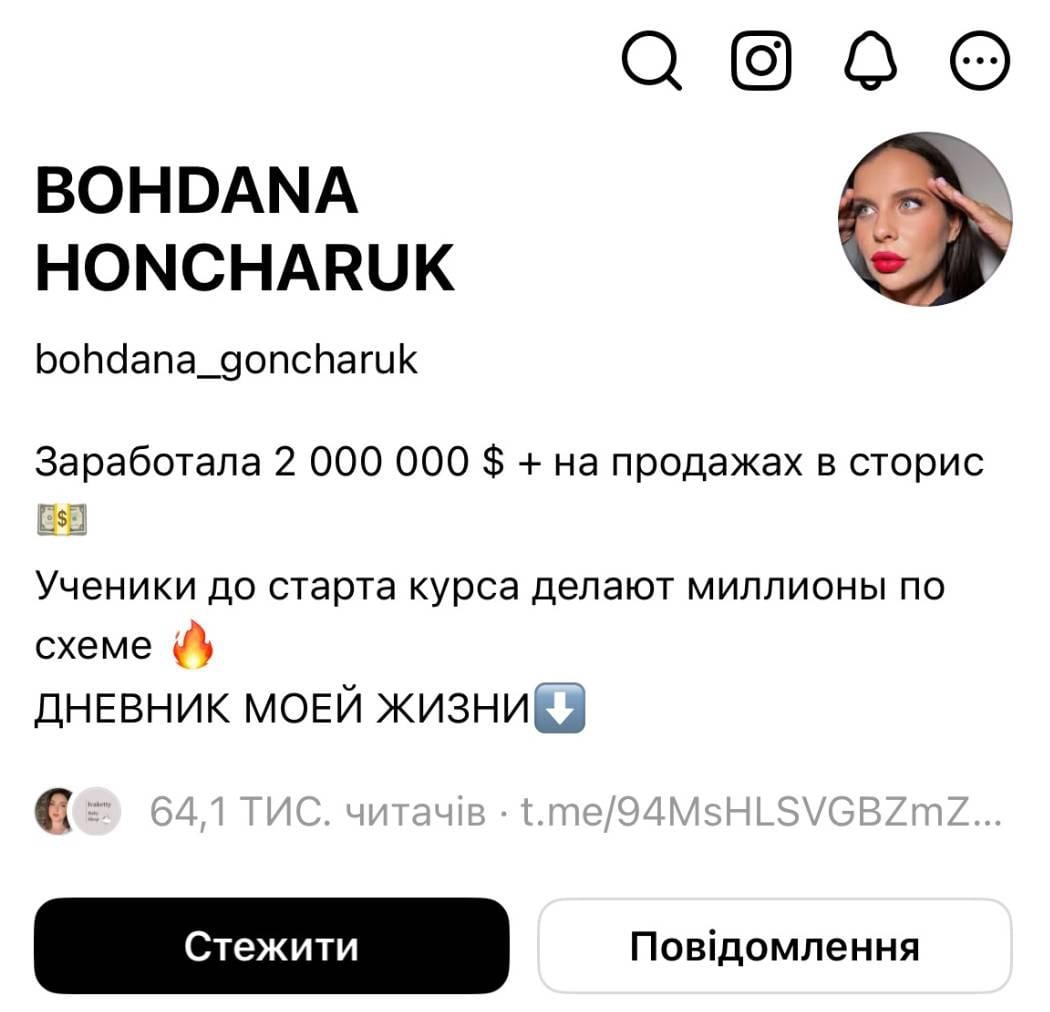The height and width of the screenshot is (1012, 1050).
Task: Tap the notifications bell icon
Action: click(871, 61)
